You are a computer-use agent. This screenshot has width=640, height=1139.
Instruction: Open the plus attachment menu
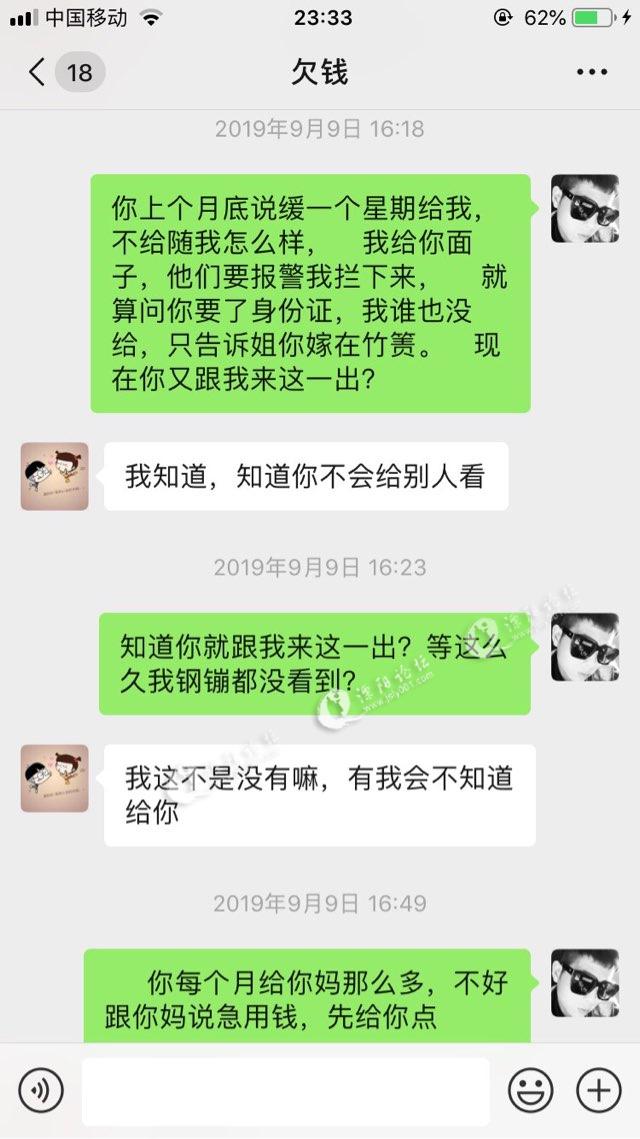tap(598, 1089)
